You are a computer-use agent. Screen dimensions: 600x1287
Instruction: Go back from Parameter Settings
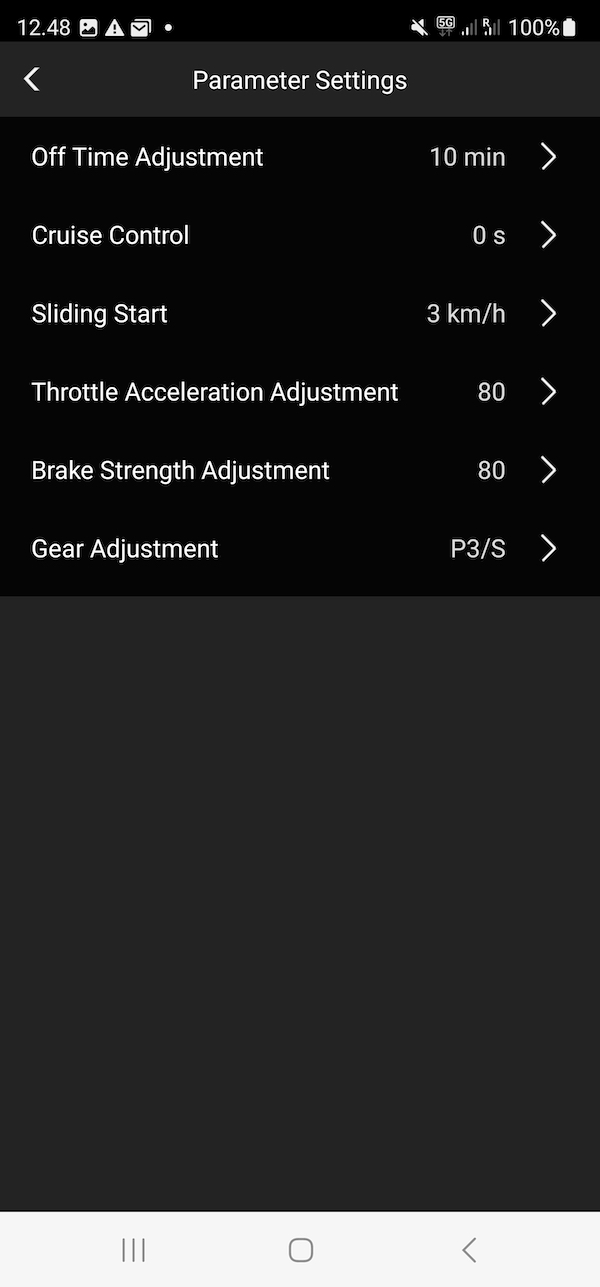tap(32, 79)
